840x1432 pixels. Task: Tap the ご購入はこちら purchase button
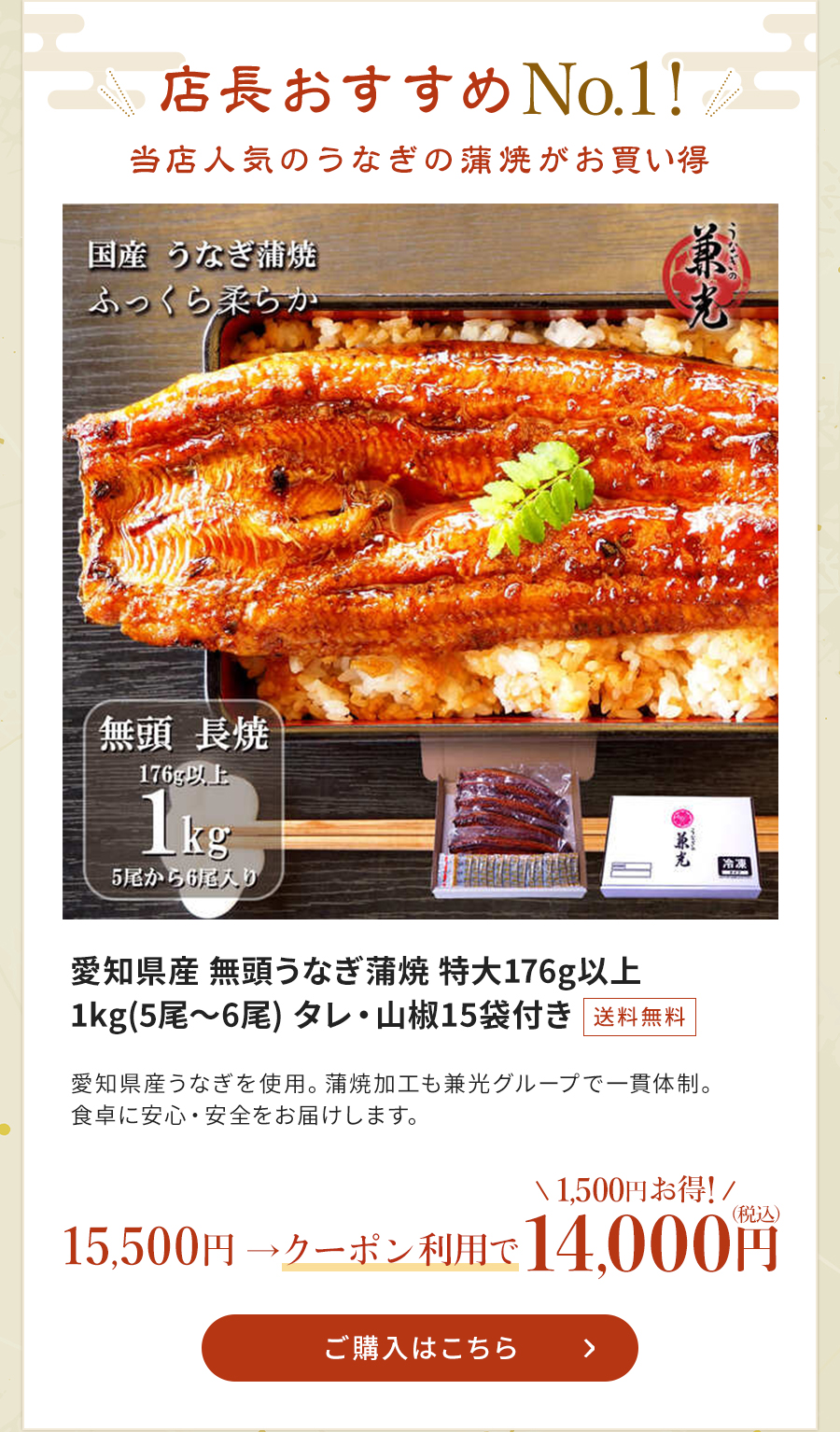(x=420, y=1347)
